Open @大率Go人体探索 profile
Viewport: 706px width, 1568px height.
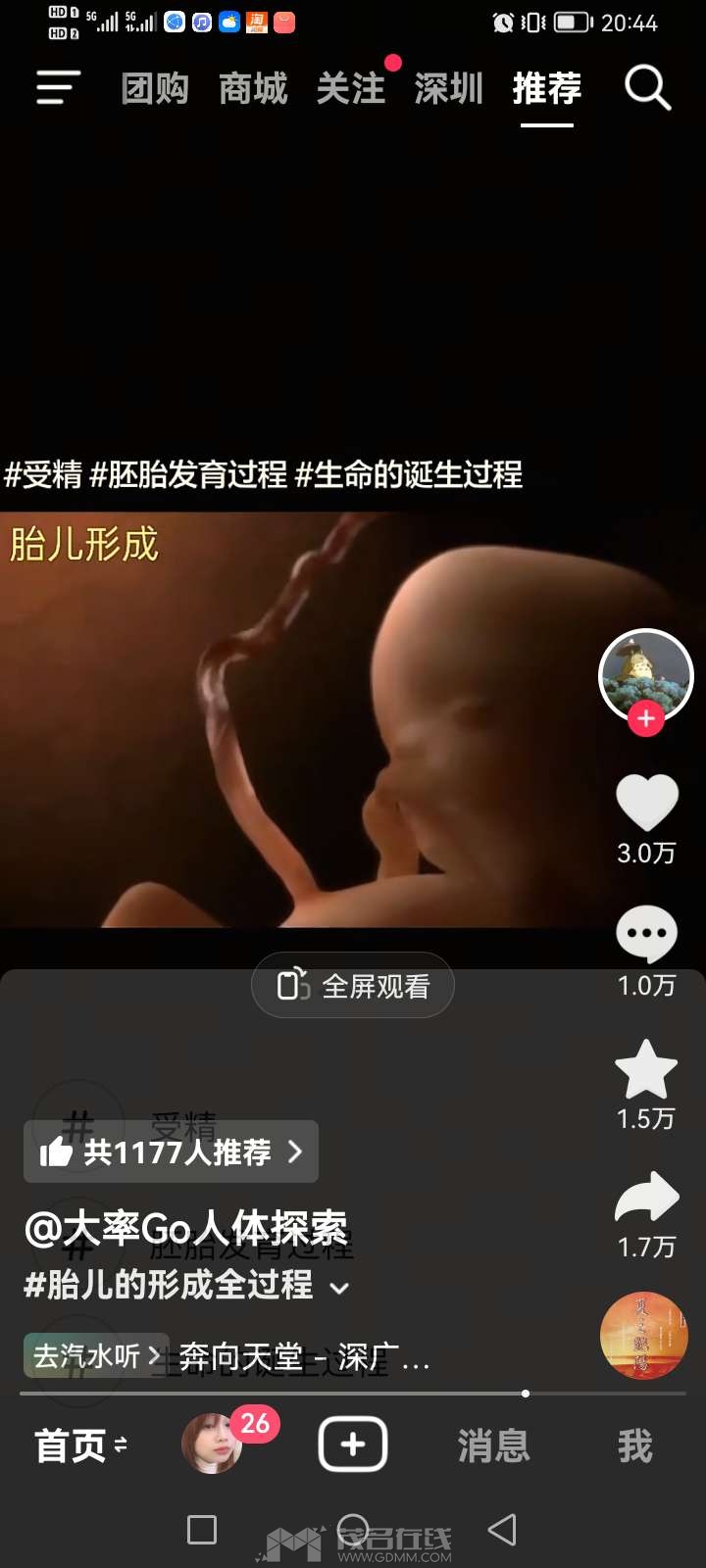coord(186,1228)
